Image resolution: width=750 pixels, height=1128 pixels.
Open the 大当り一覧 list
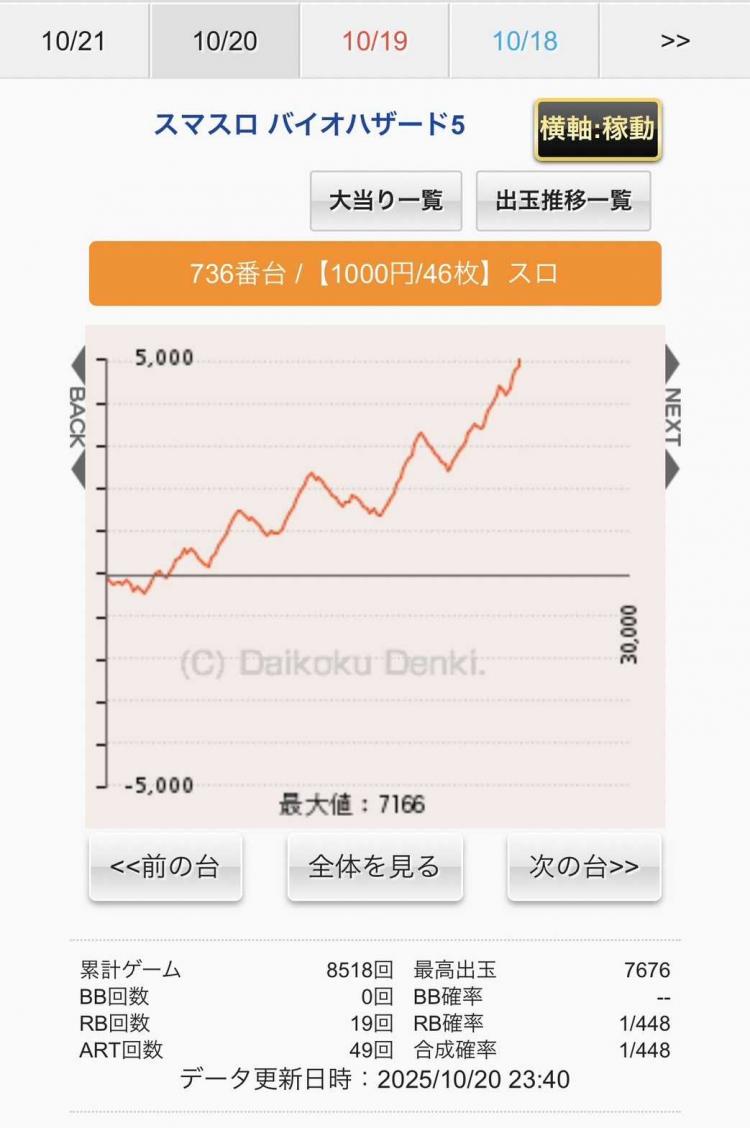pyautogui.click(x=386, y=200)
